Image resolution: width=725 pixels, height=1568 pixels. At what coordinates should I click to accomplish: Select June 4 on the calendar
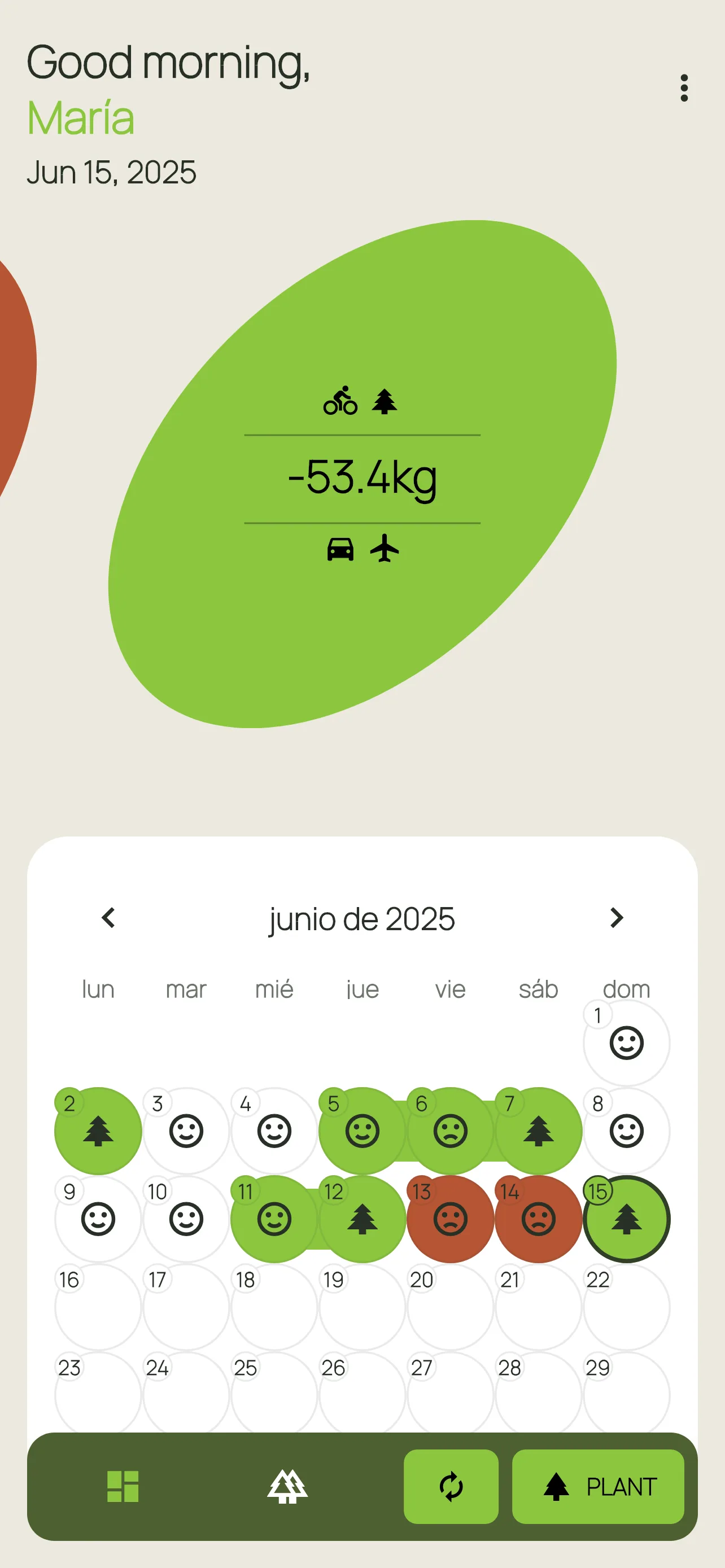point(274,1131)
